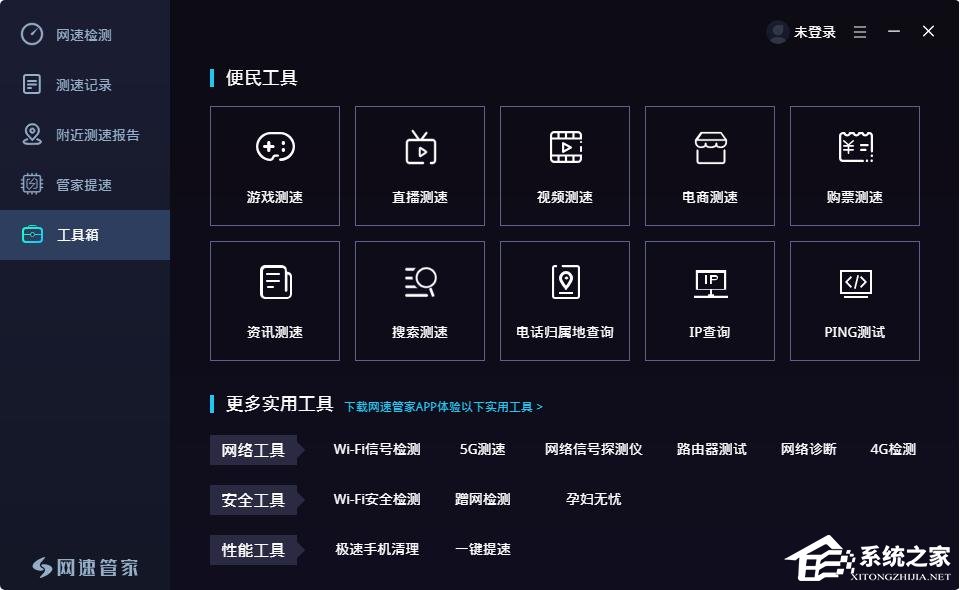Open 电话归属地查询 tool
This screenshot has width=960, height=590.
(565, 301)
